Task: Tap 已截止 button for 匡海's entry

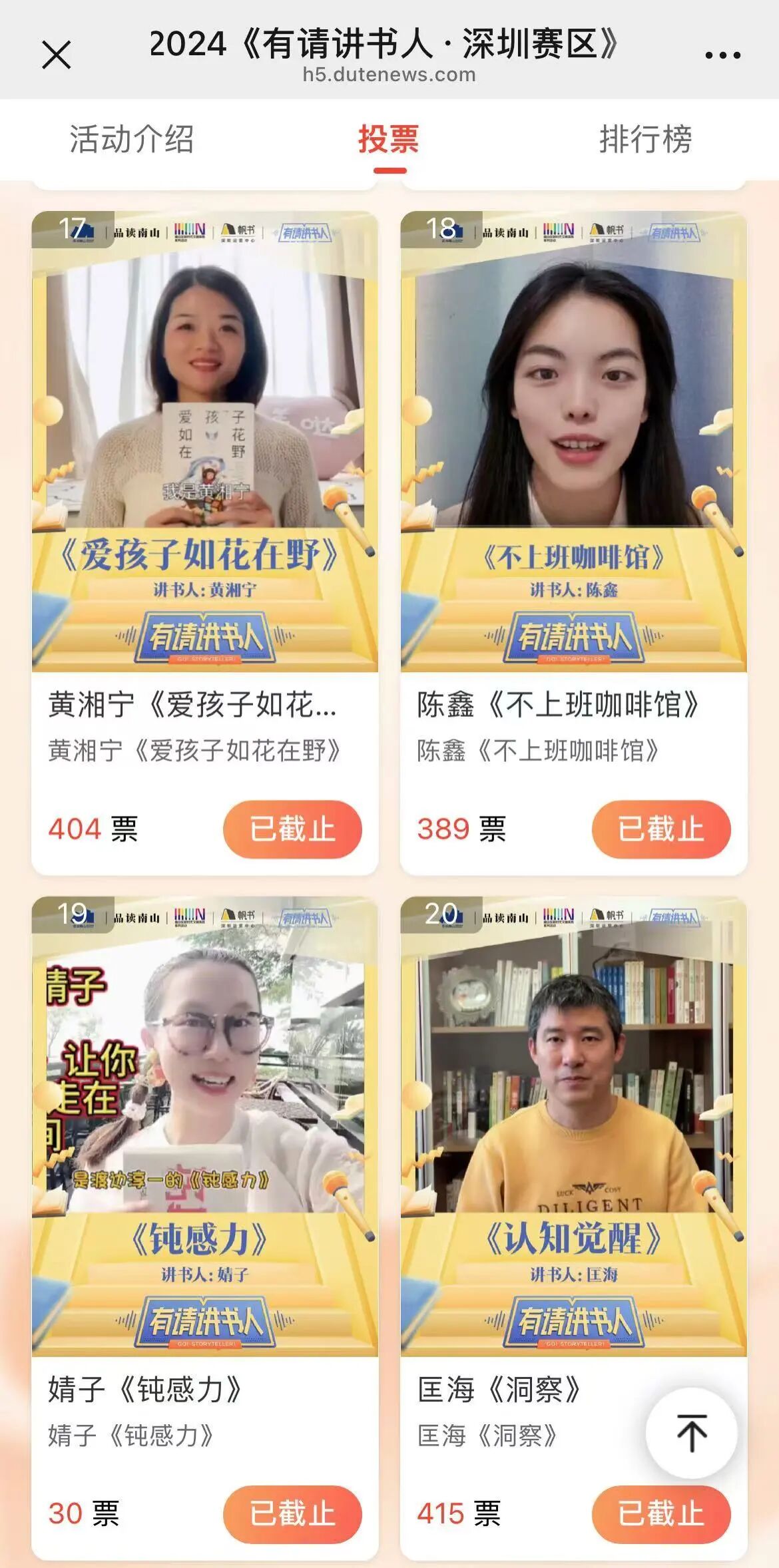Action: pyautogui.click(x=660, y=1513)
